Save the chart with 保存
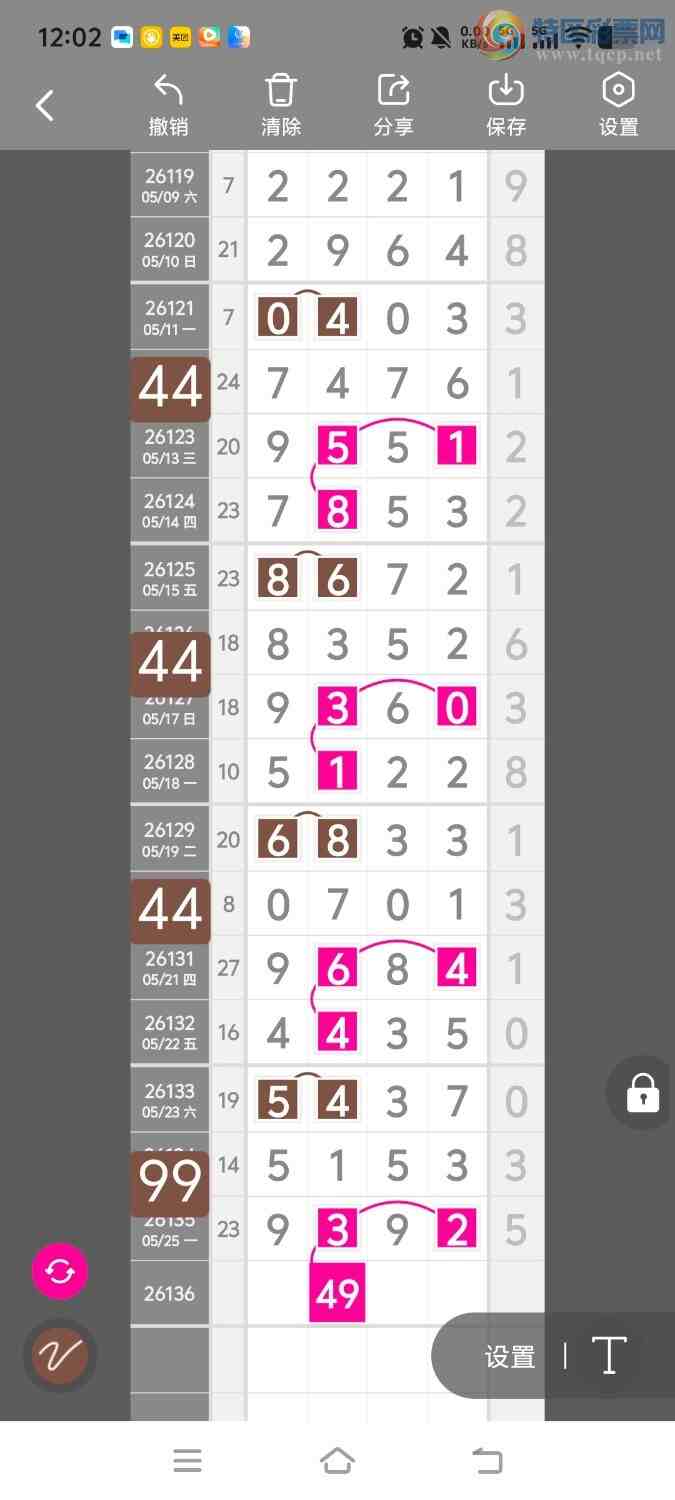The image size is (675, 1500). (x=506, y=106)
